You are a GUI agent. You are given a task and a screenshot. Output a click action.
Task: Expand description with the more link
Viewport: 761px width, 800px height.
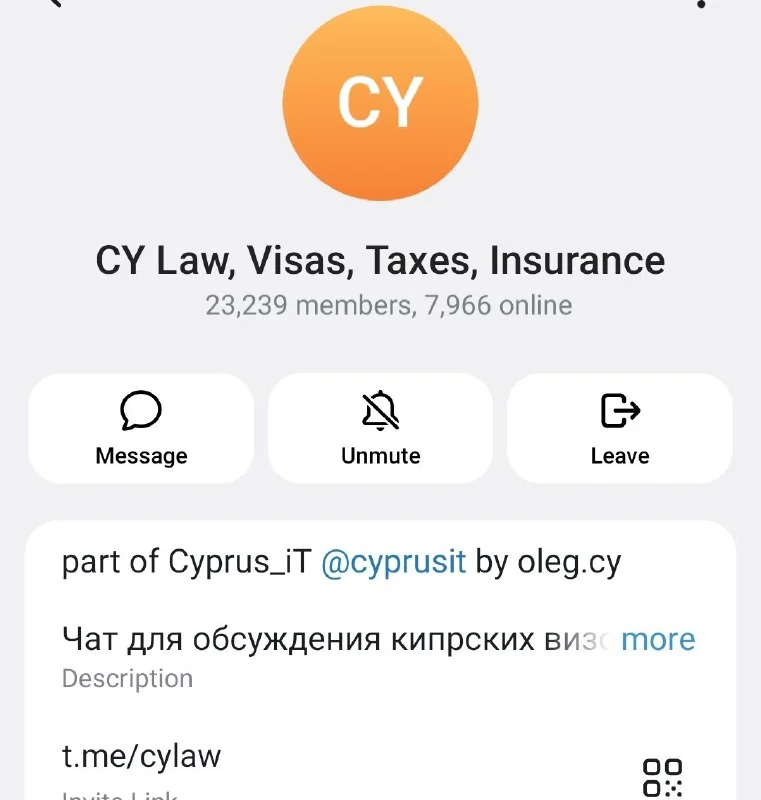point(658,639)
